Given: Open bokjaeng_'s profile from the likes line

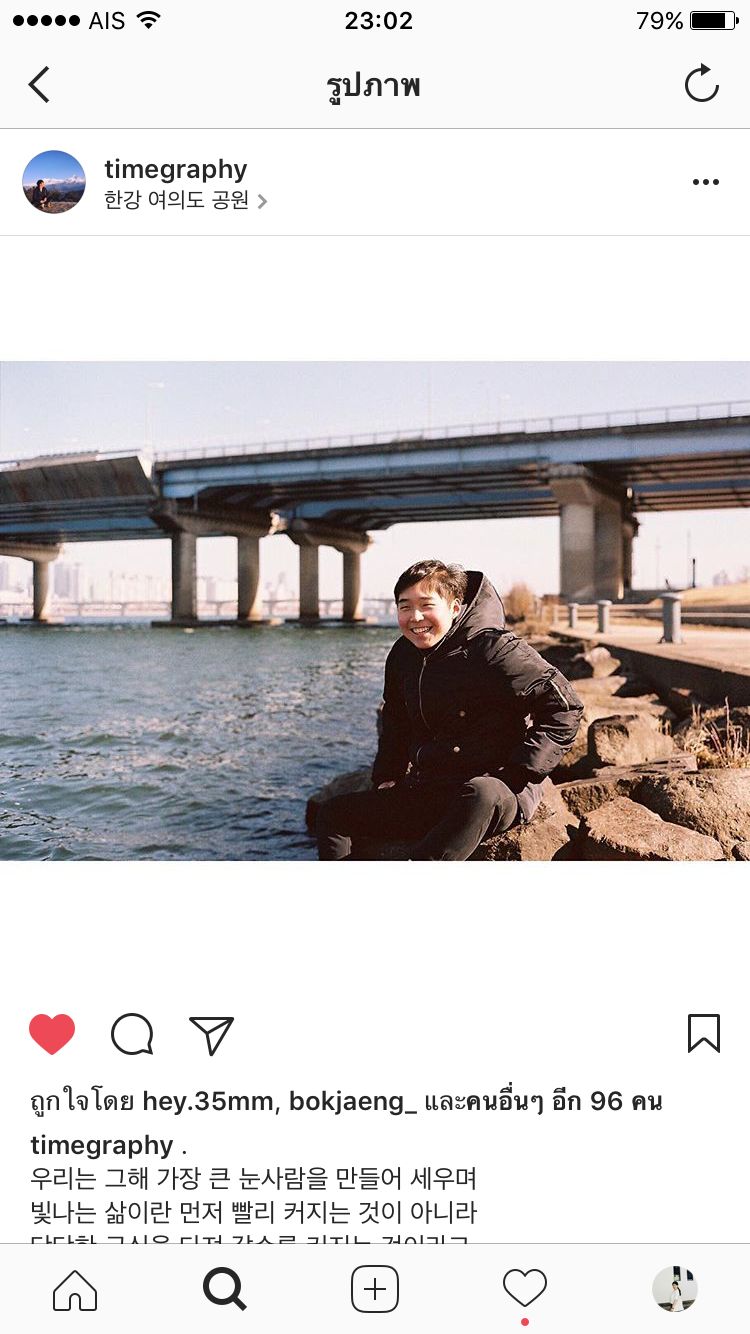Looking at the screenshot, I should 353,1101.
